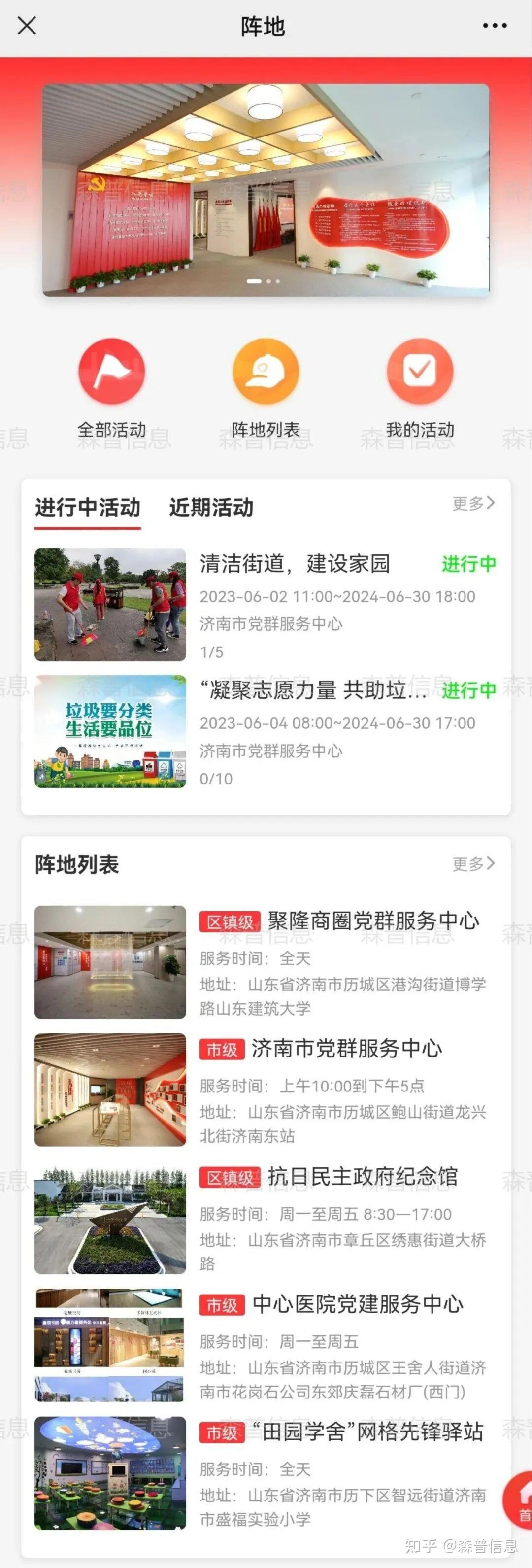Open 中心医院党建服务中心
This screenshot has height=1568, width=532.
click(357, 1304)
